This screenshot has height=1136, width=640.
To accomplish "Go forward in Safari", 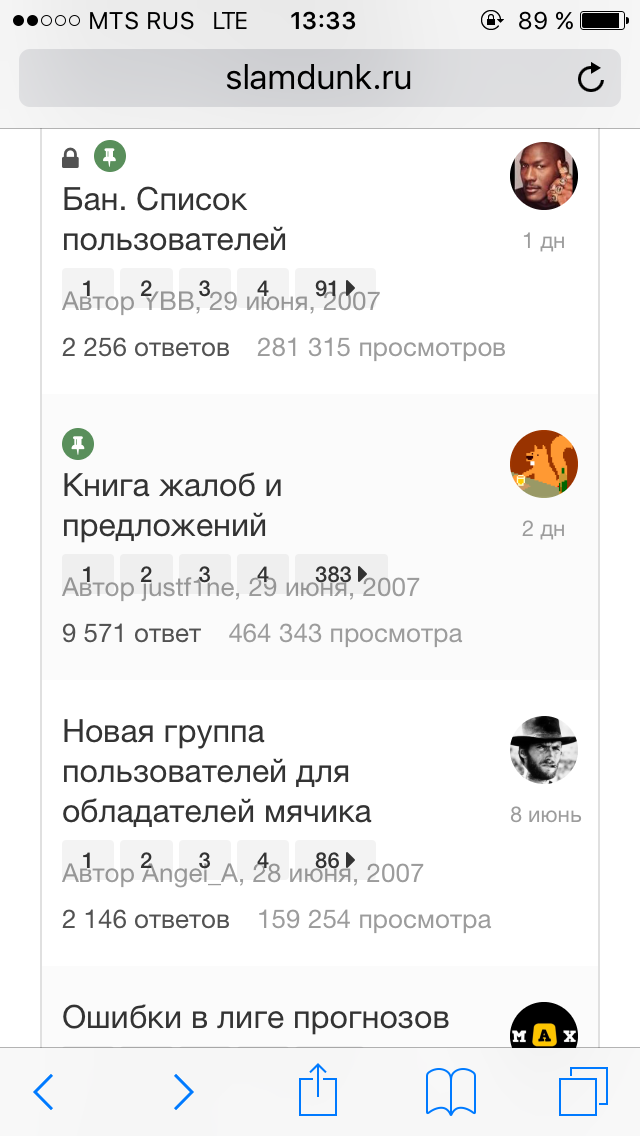I will 183,1091.
